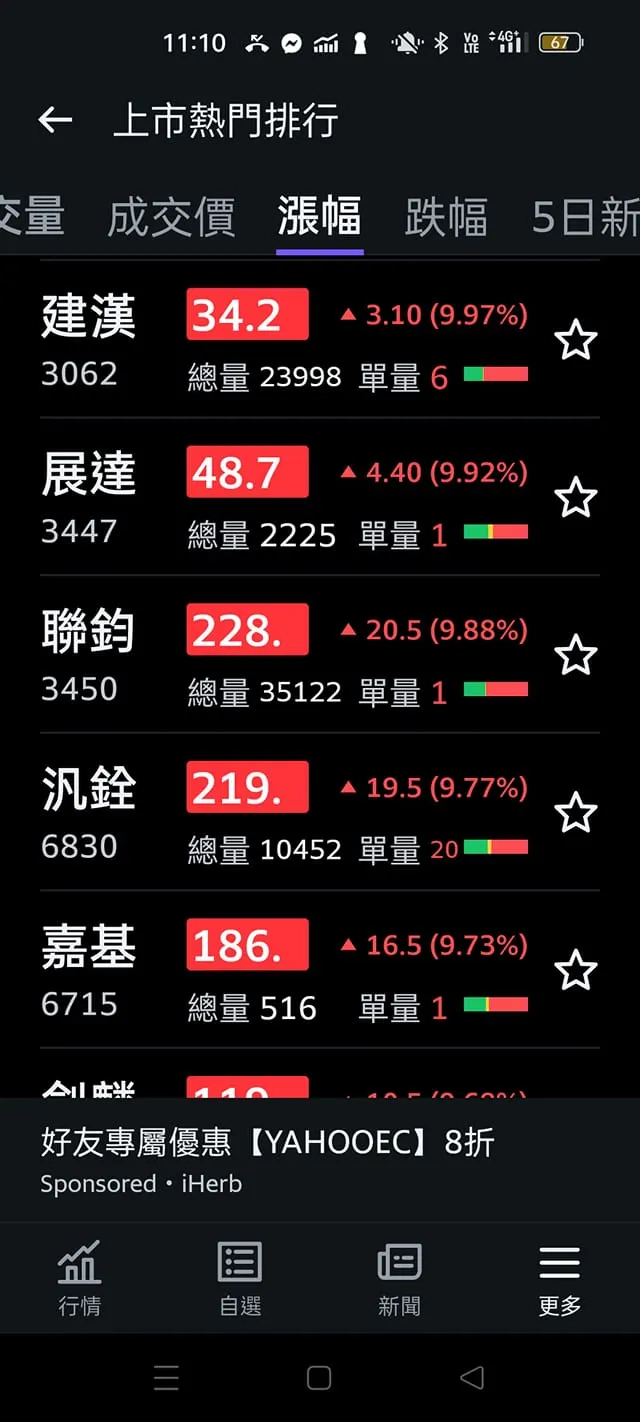Open the 汎銓 6830 stock row

[x=280, y=813]
